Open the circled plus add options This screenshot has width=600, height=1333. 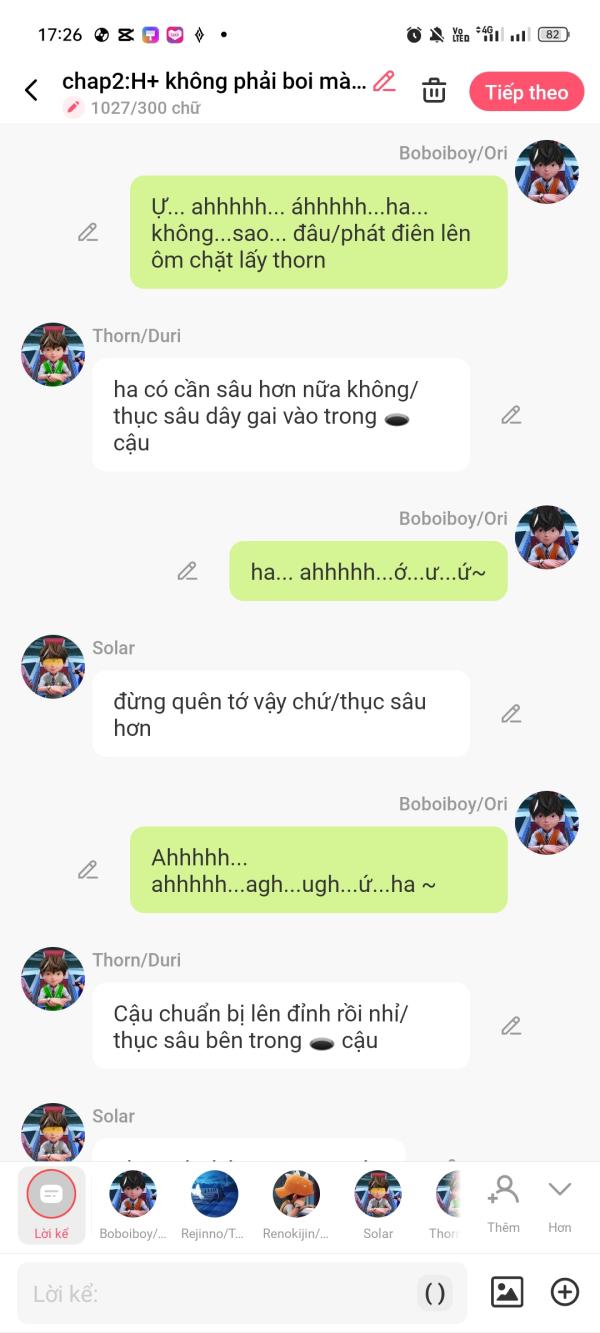[565, 1292]
